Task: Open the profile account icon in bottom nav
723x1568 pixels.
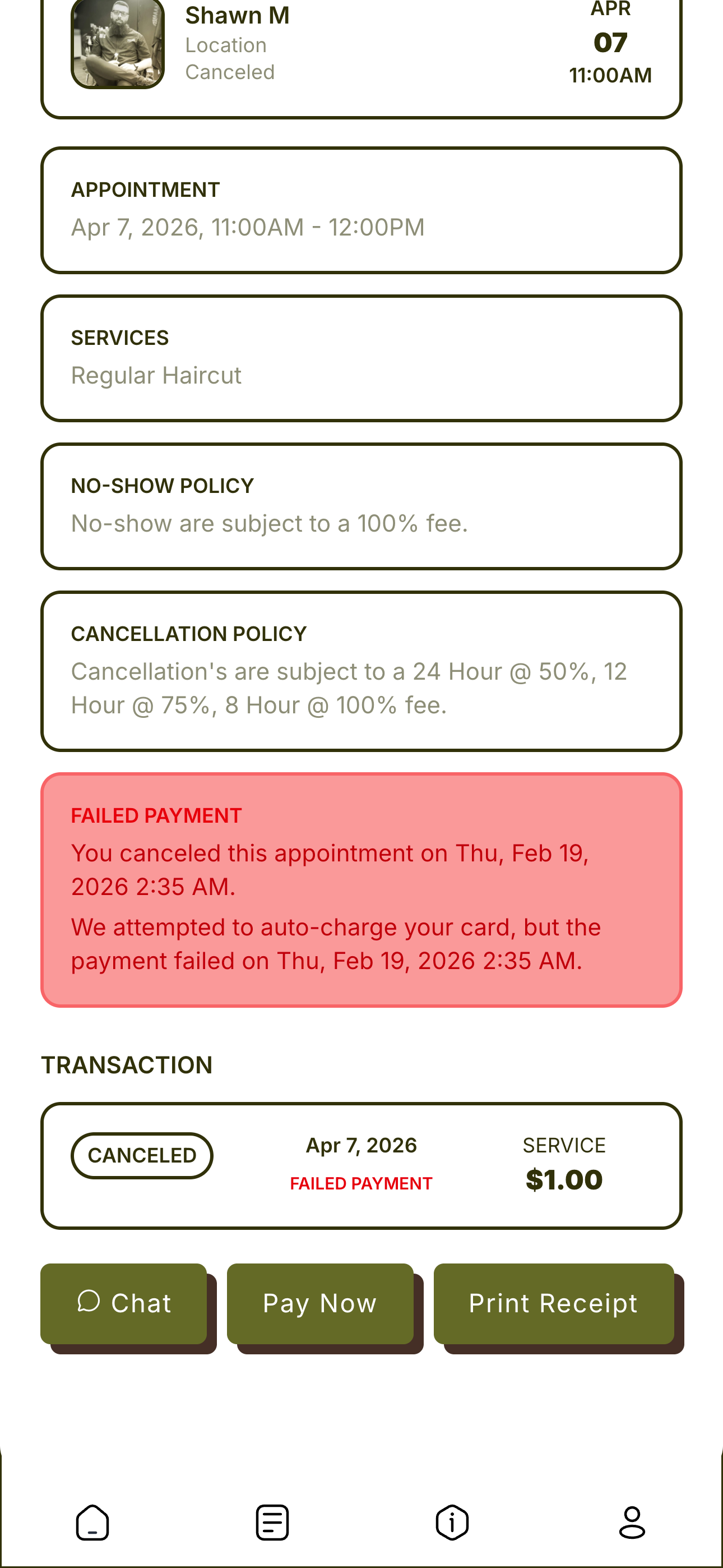Action: pyautogui.click(x=632, y=1521)
